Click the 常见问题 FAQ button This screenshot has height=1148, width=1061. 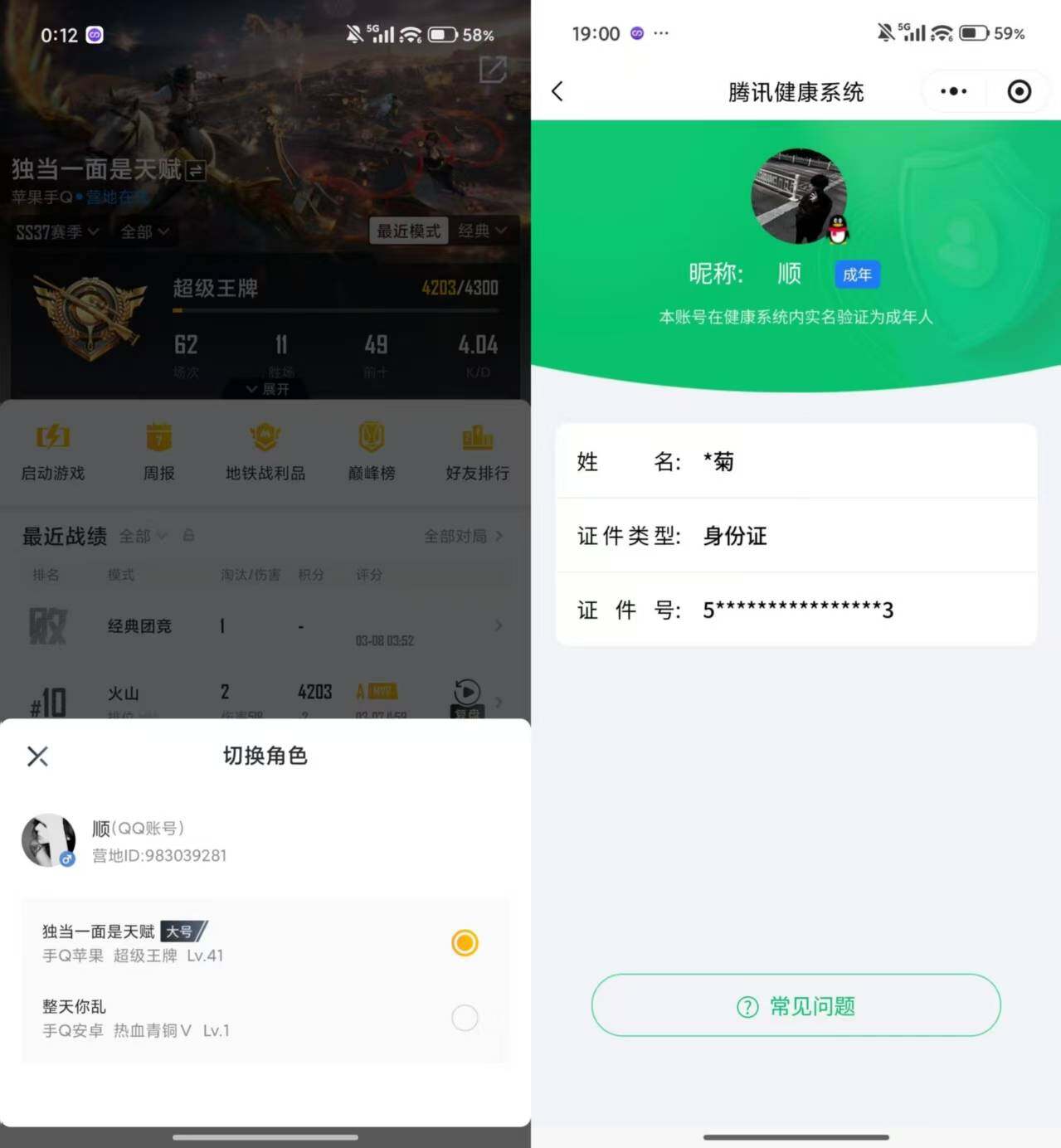coord(796,1005)
